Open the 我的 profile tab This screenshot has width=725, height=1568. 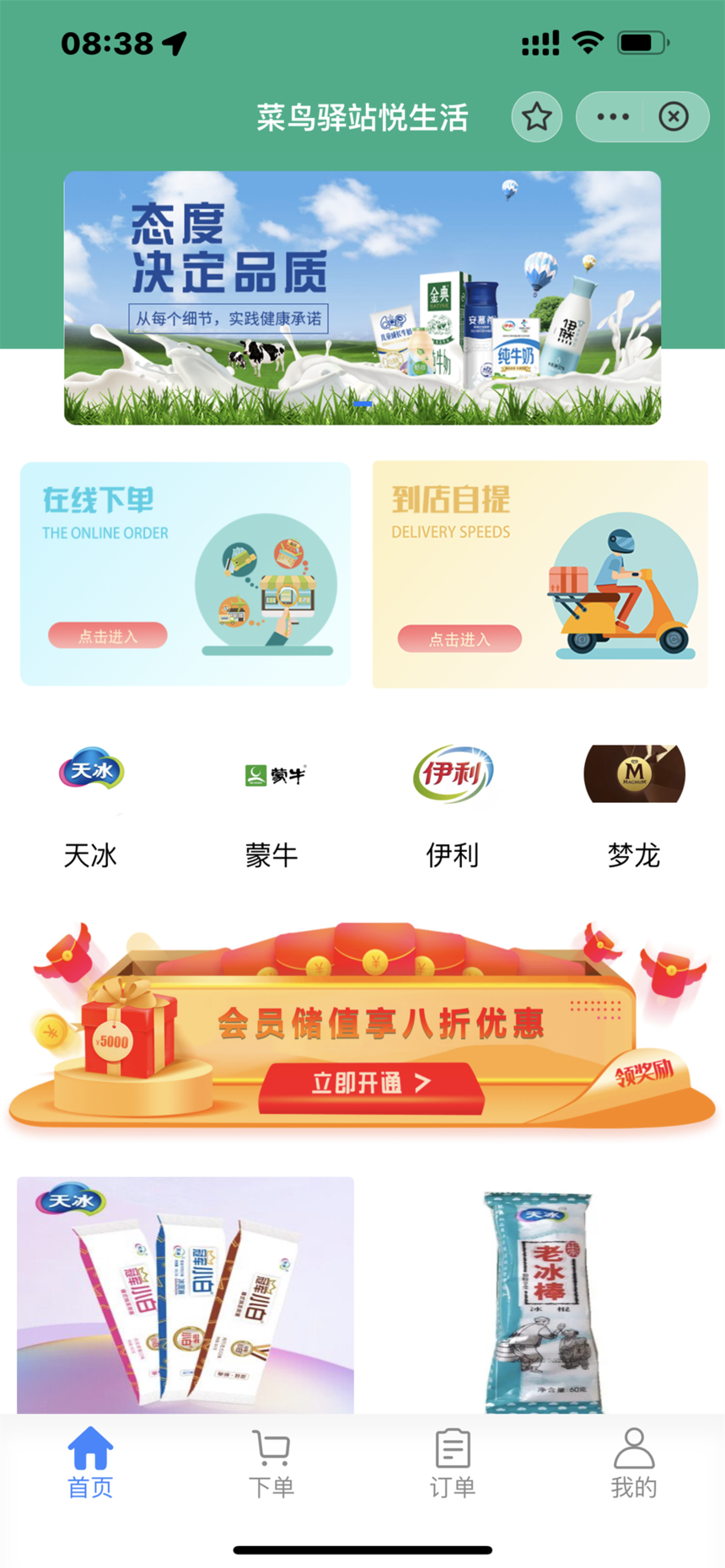pyautogui.click(x=634, y=1463)
